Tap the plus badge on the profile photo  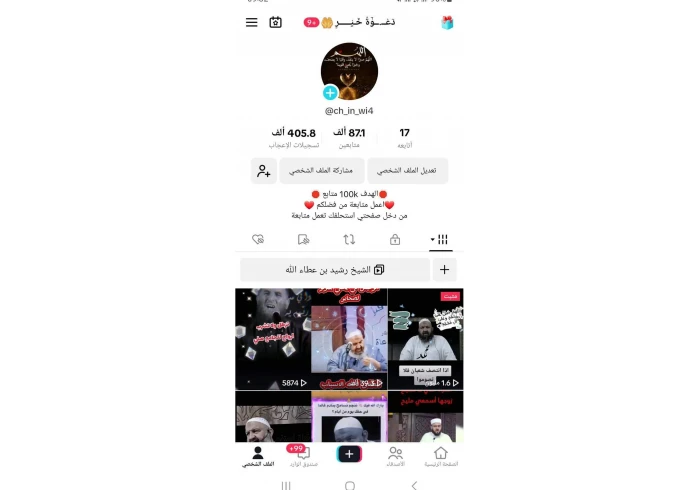point(330,93)
